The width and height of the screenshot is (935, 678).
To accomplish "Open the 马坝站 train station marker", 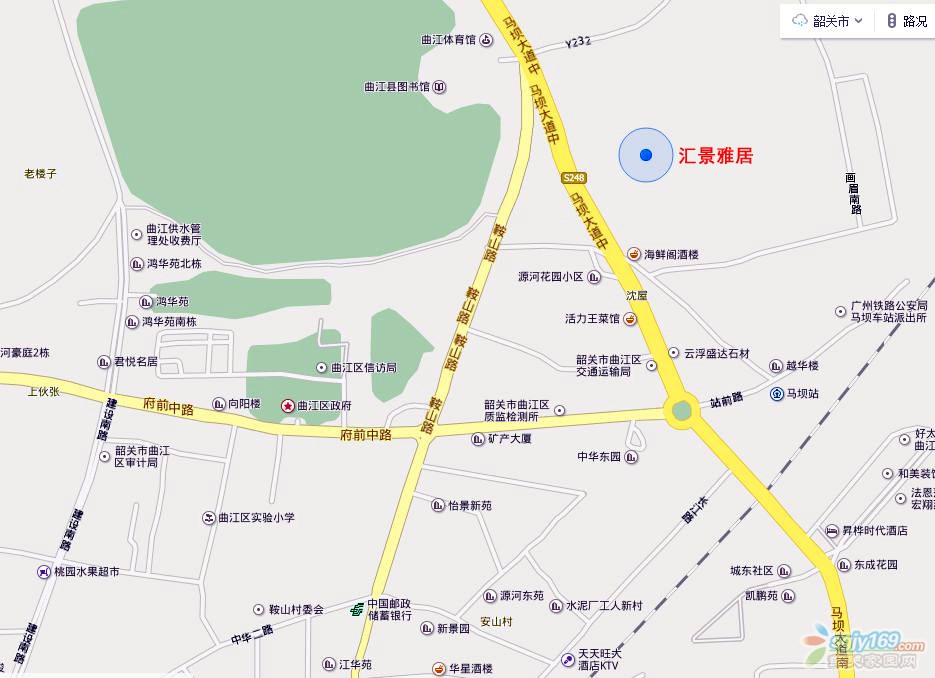I will click(x=777, y=394).
